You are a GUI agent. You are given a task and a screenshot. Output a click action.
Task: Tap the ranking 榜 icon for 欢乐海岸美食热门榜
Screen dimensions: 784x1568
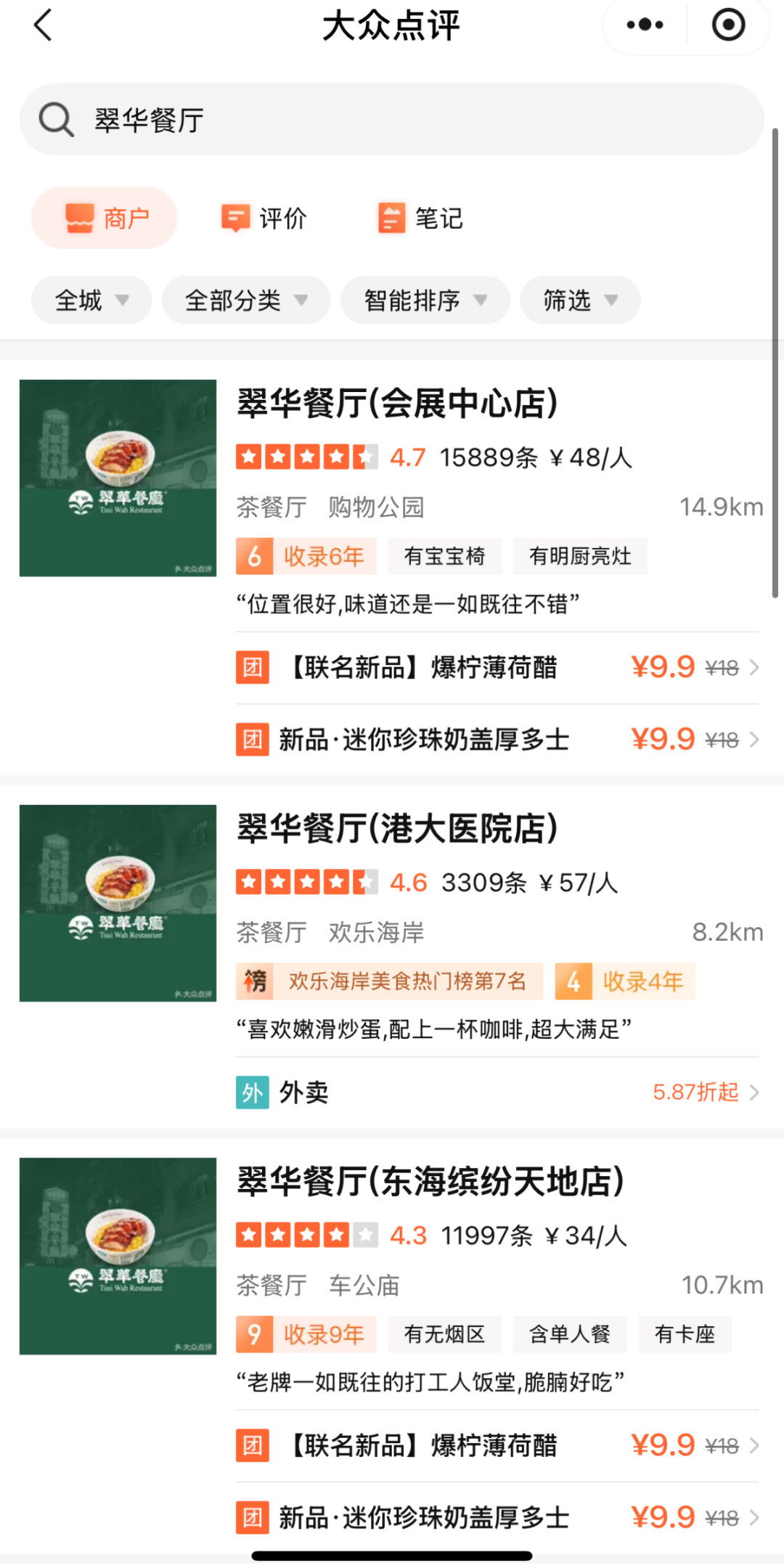coord(253,981)
